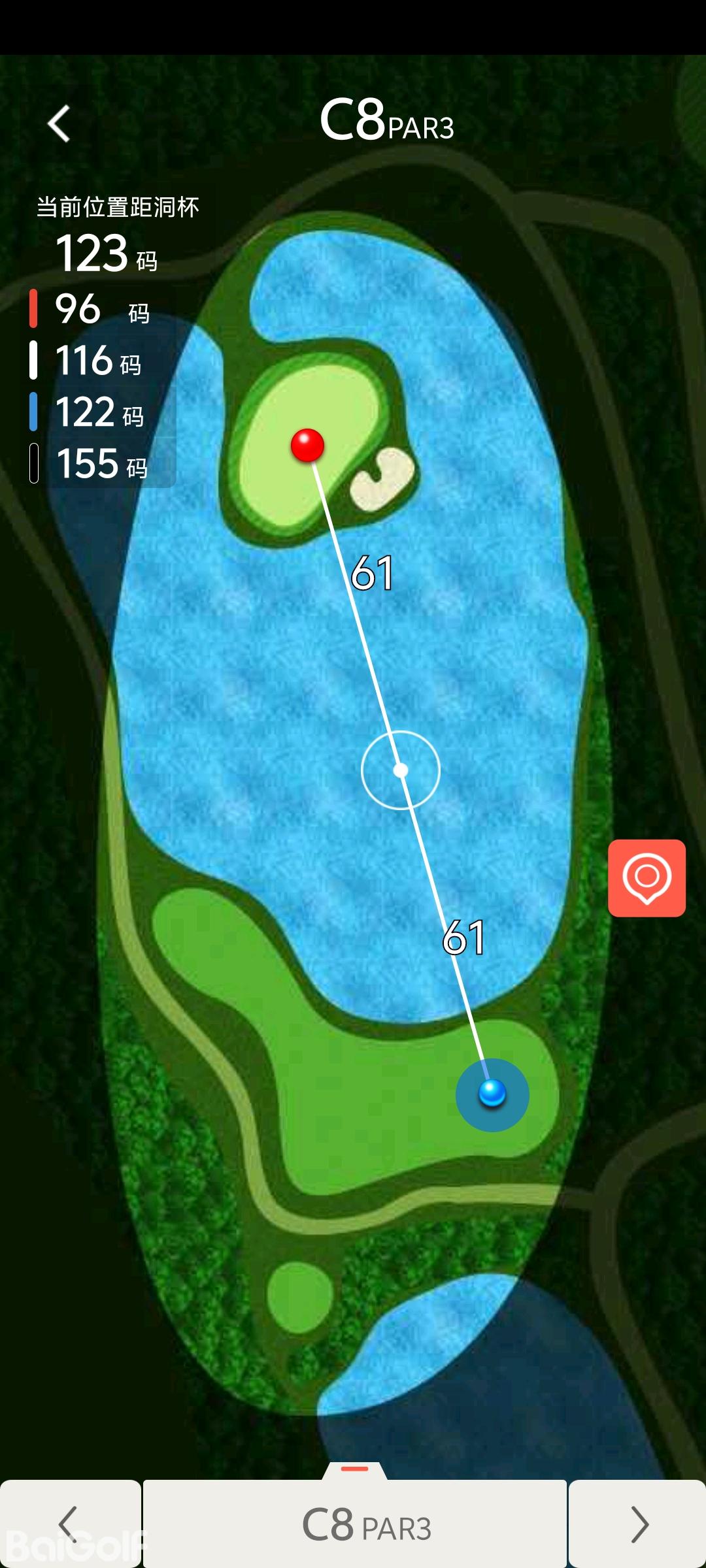Tap the orange location pin button
The height and width of the screenshot is (1568, 706).
(647, 877)
